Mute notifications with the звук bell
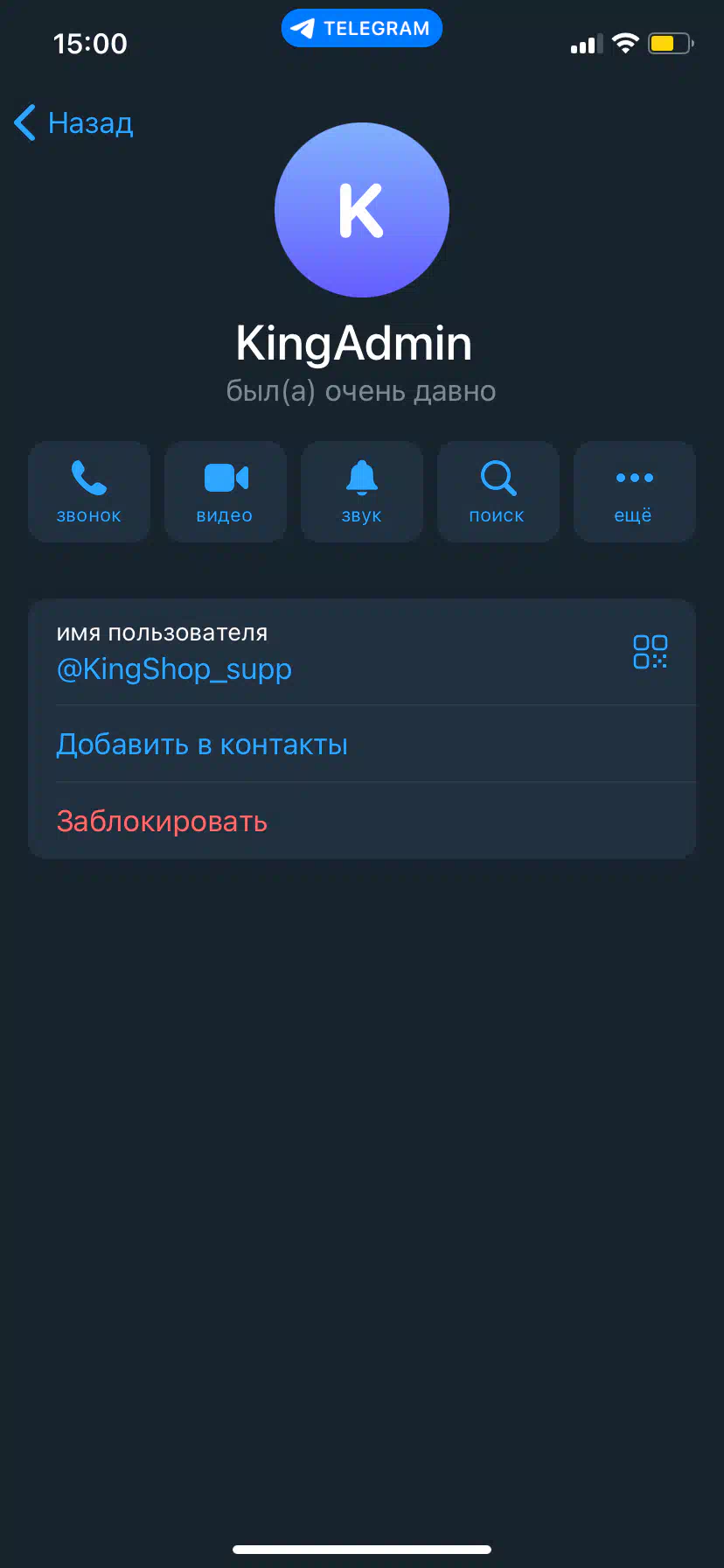 click(362, 492)
